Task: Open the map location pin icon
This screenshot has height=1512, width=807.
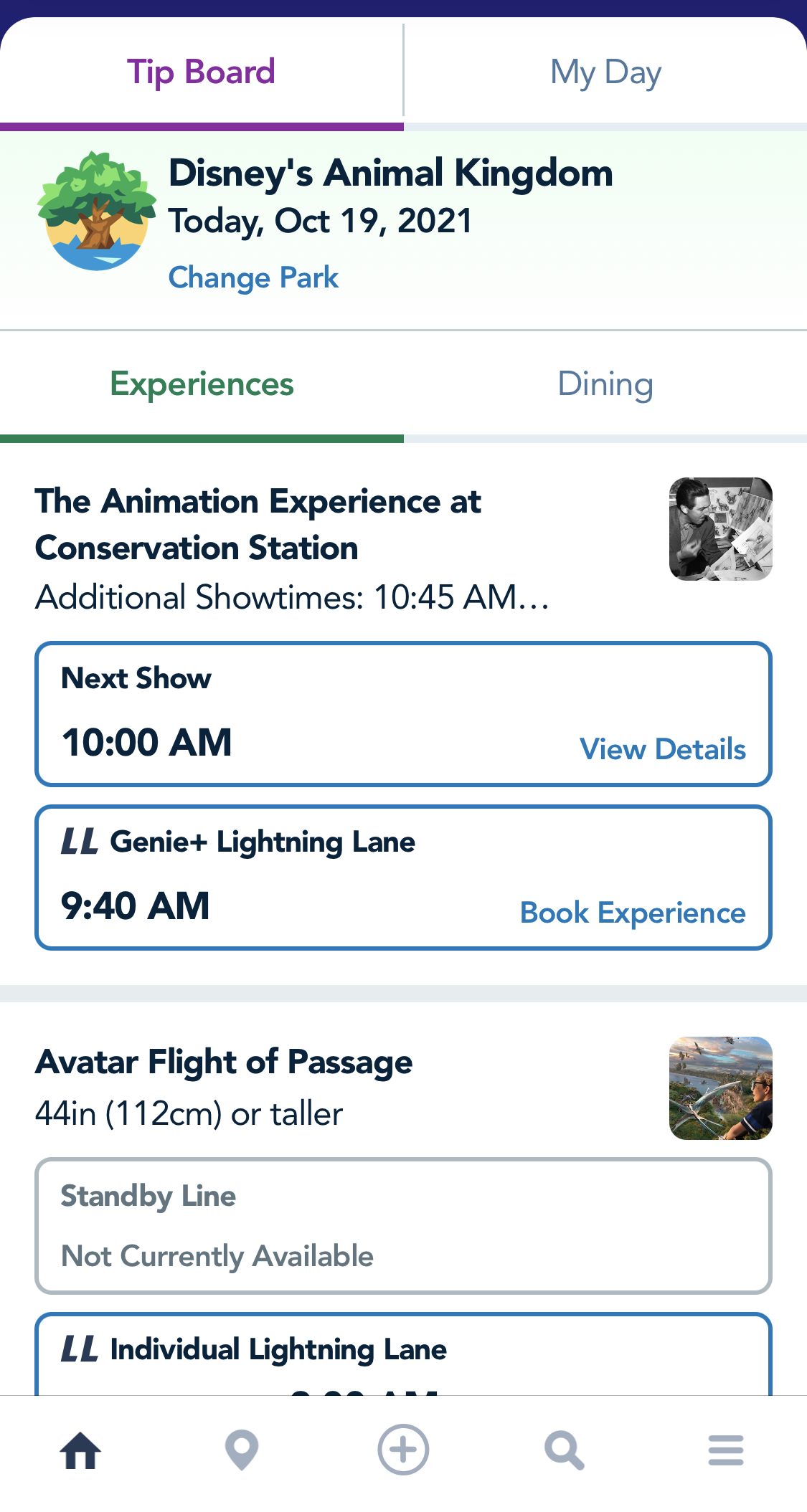Action: [242, 1450]
